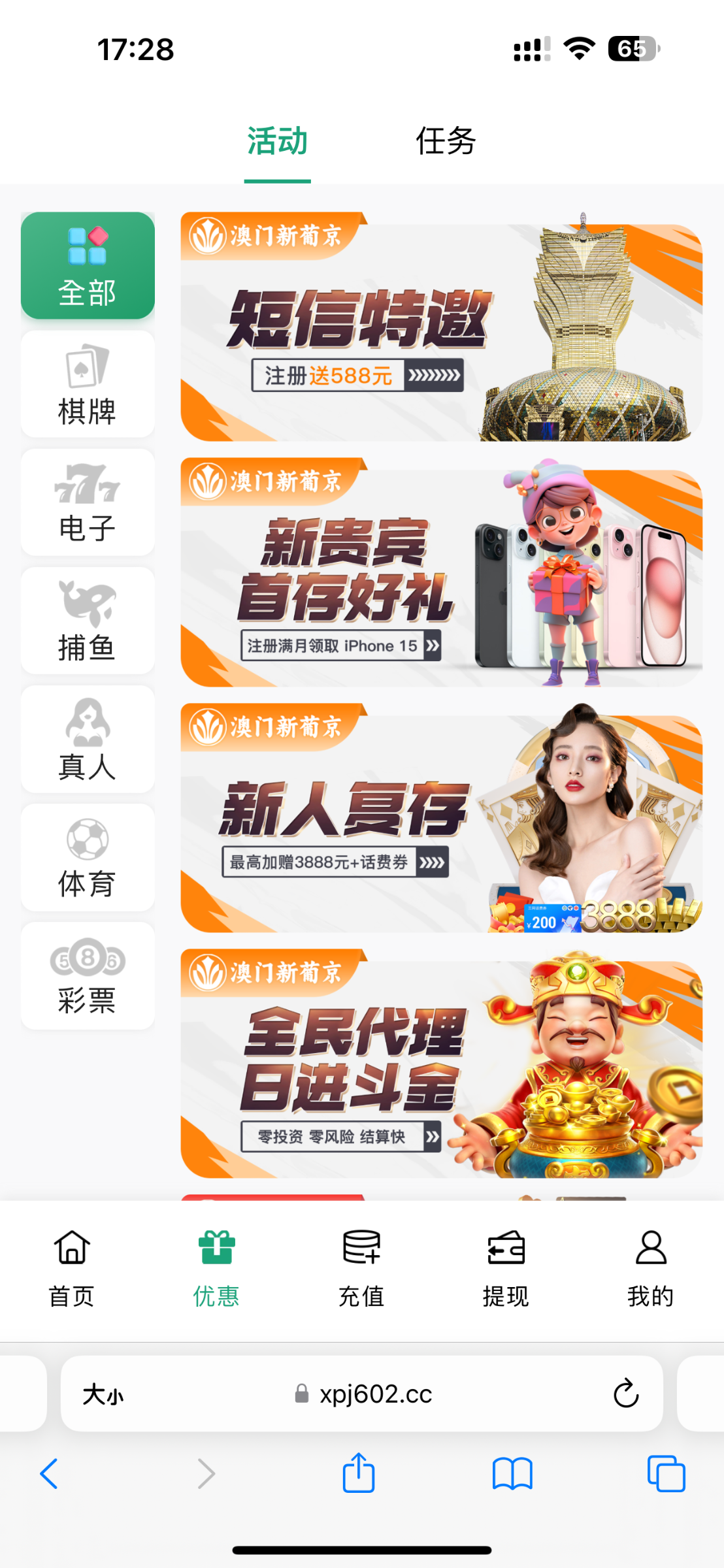Screen dimensions: 724x1568
Task: Open the 全民代理 日进斗金 banner
Action: (441, 1064)
